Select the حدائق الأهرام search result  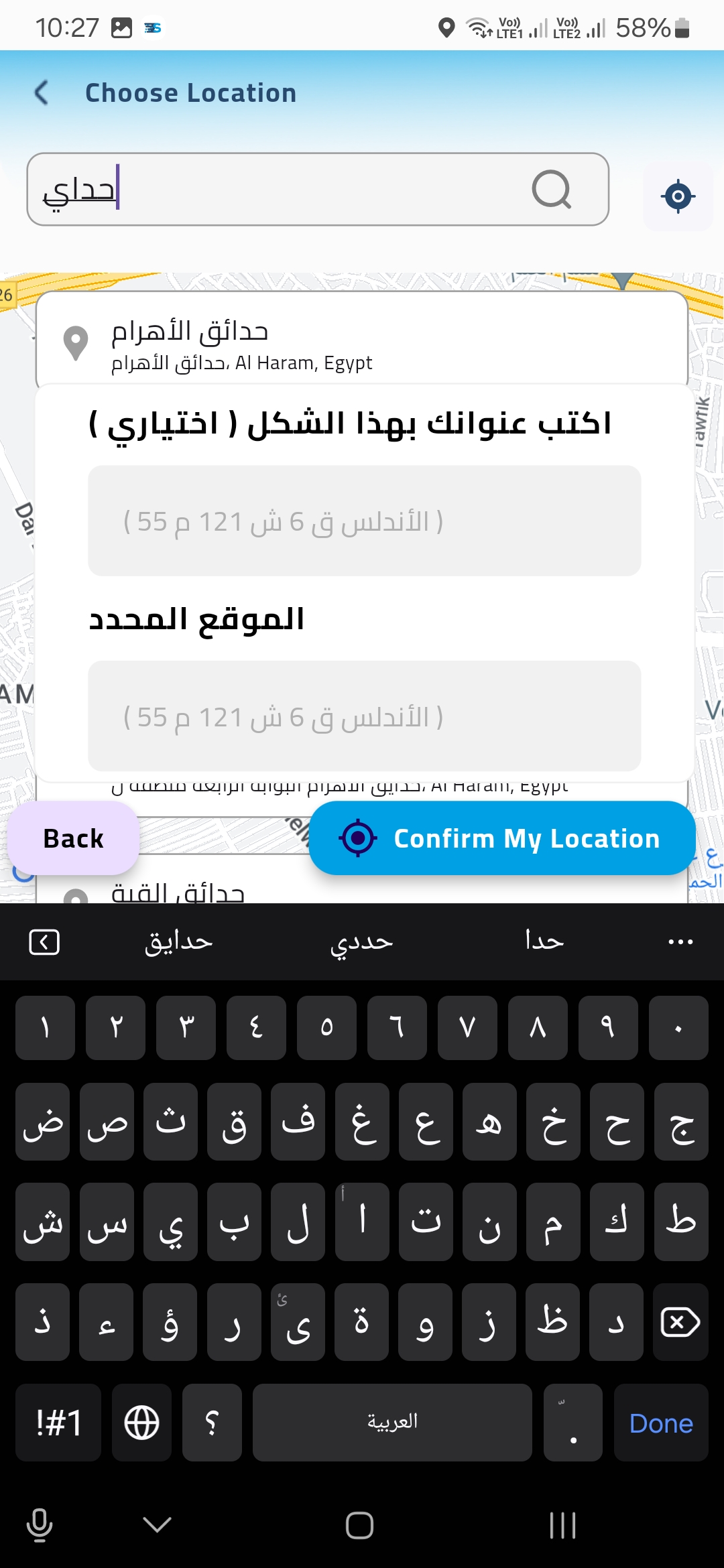362,343
